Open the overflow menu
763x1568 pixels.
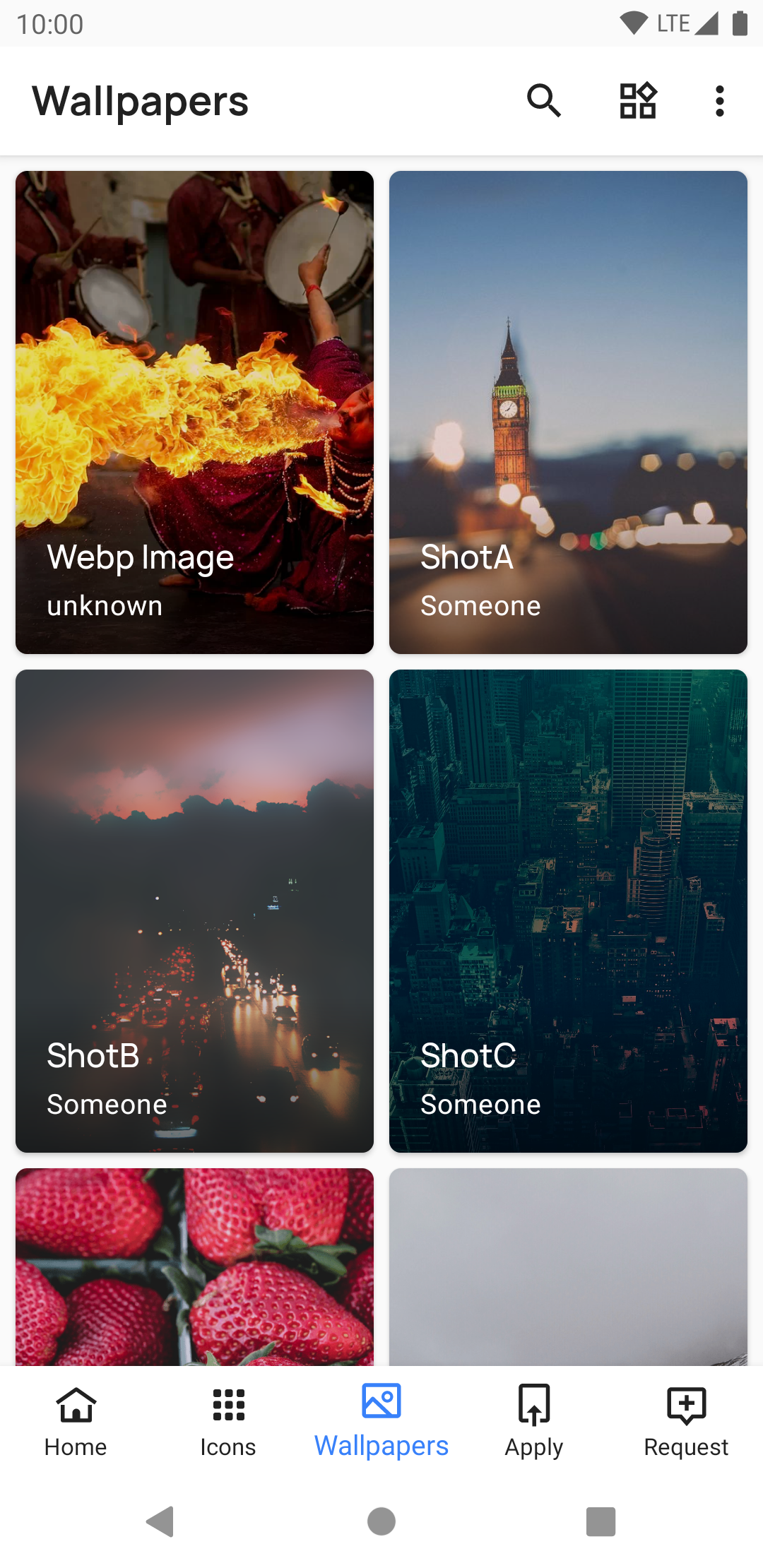click(x=719, y=100)
